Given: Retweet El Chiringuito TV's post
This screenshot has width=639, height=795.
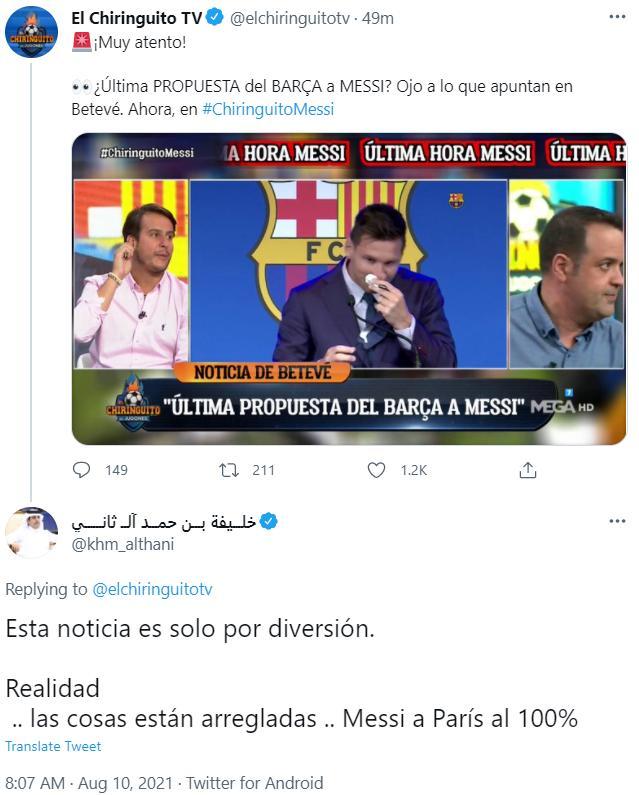Looking at the screenshot, I should [x=229, y=470].
